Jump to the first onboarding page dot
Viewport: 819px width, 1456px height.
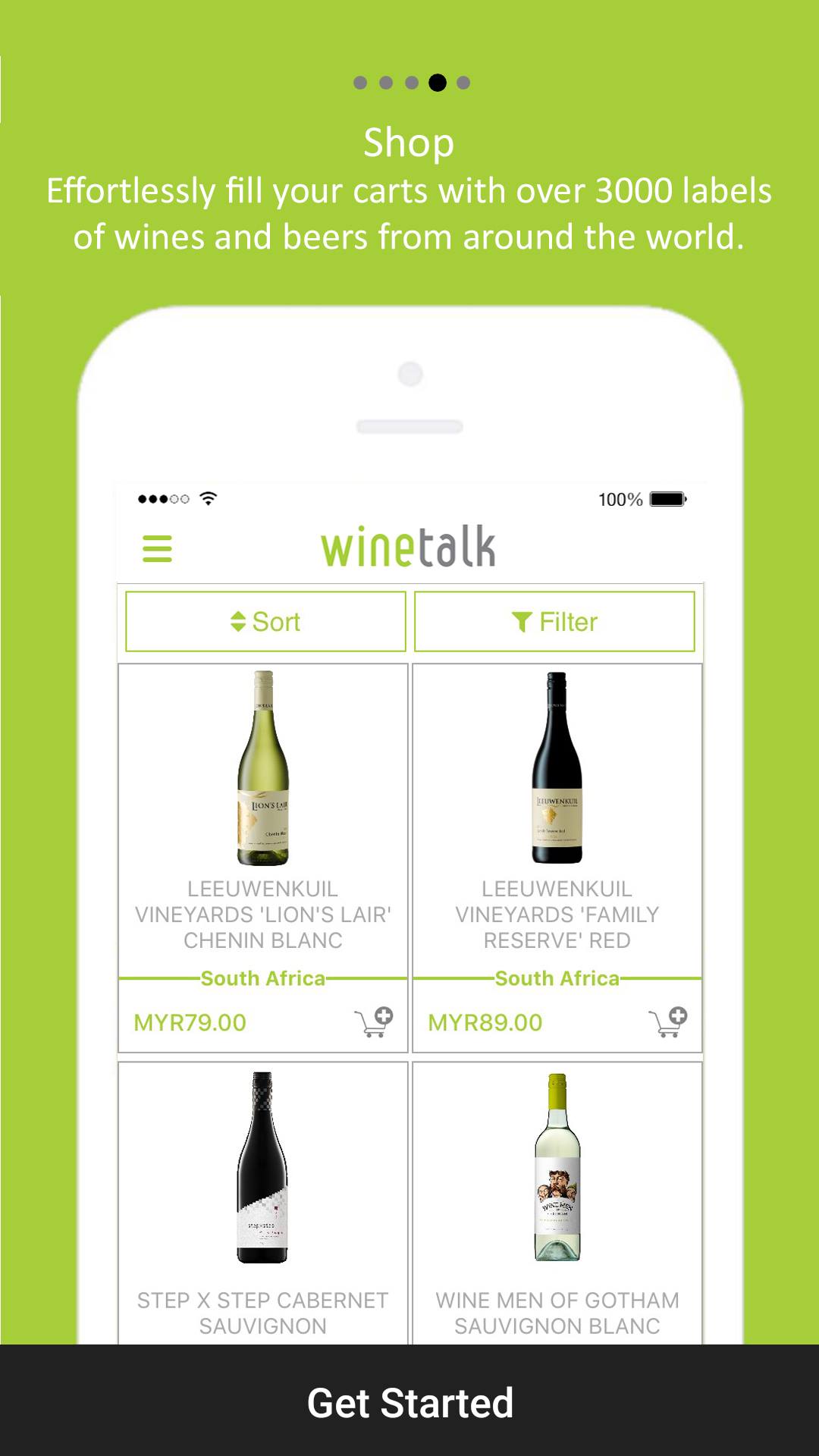360,83
